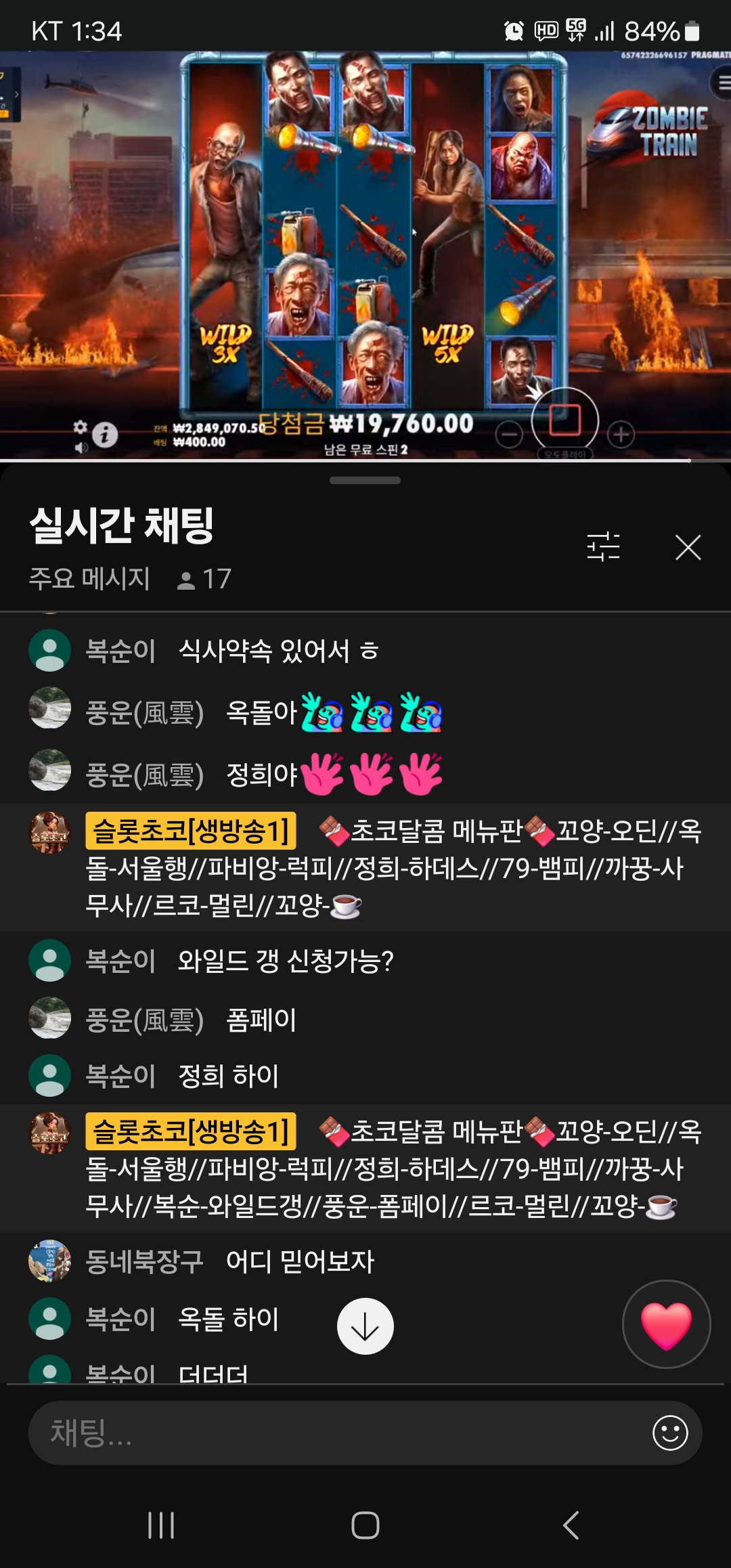The height and width of the screenshot is (1568, 731).
Task: Close the live chat panel
Action: click(x=688, y=547)
